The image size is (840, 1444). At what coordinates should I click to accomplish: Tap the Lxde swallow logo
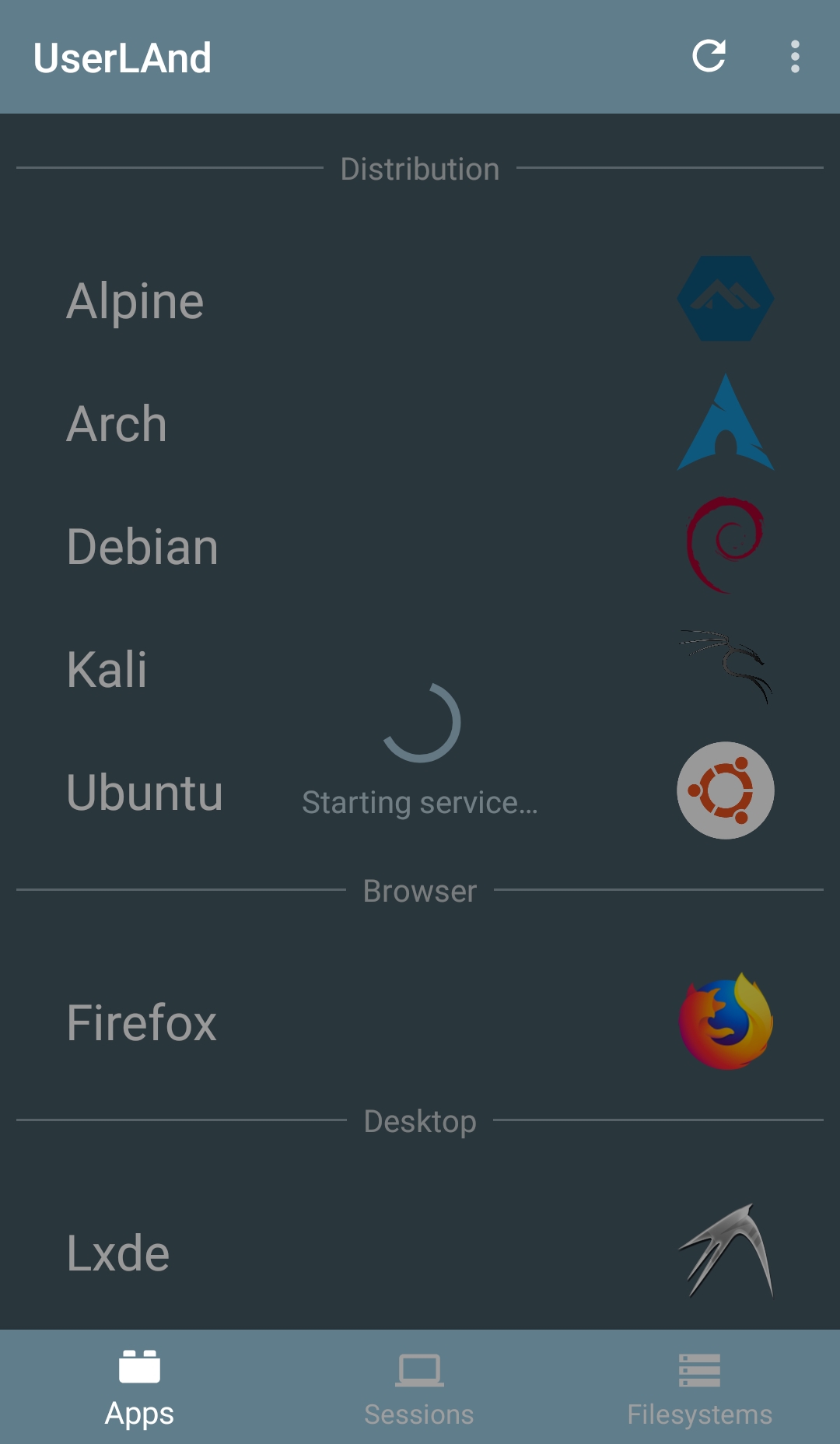[x=725, y=1251]
